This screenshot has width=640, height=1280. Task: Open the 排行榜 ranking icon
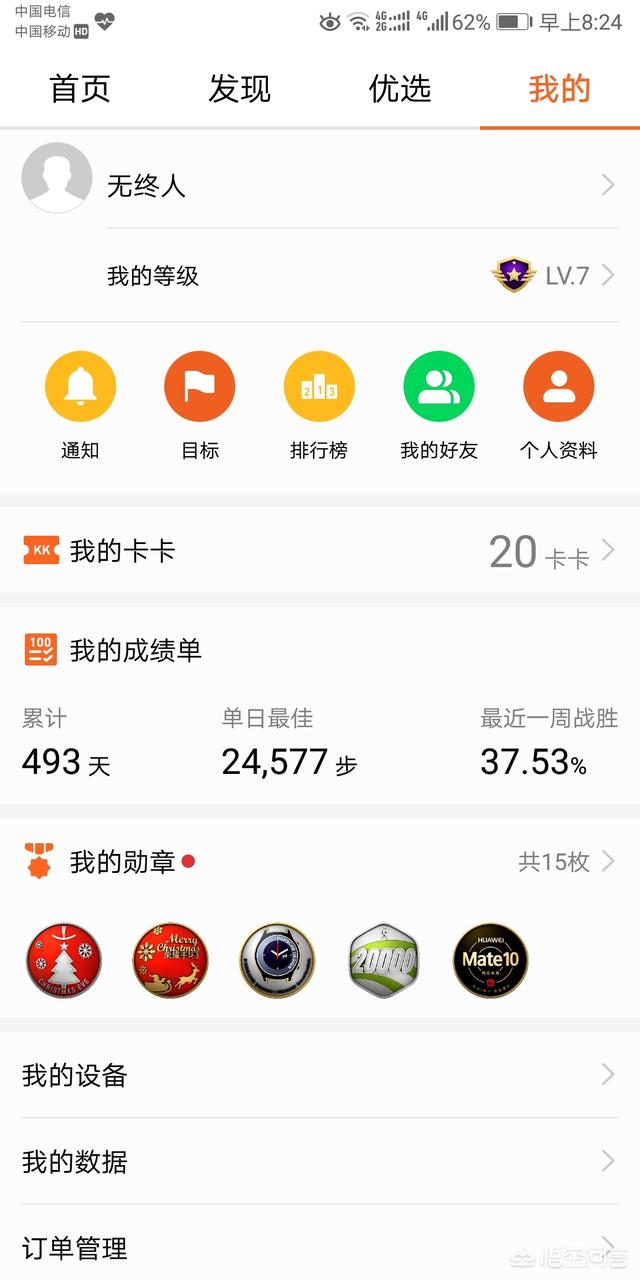tap(319, 387)
